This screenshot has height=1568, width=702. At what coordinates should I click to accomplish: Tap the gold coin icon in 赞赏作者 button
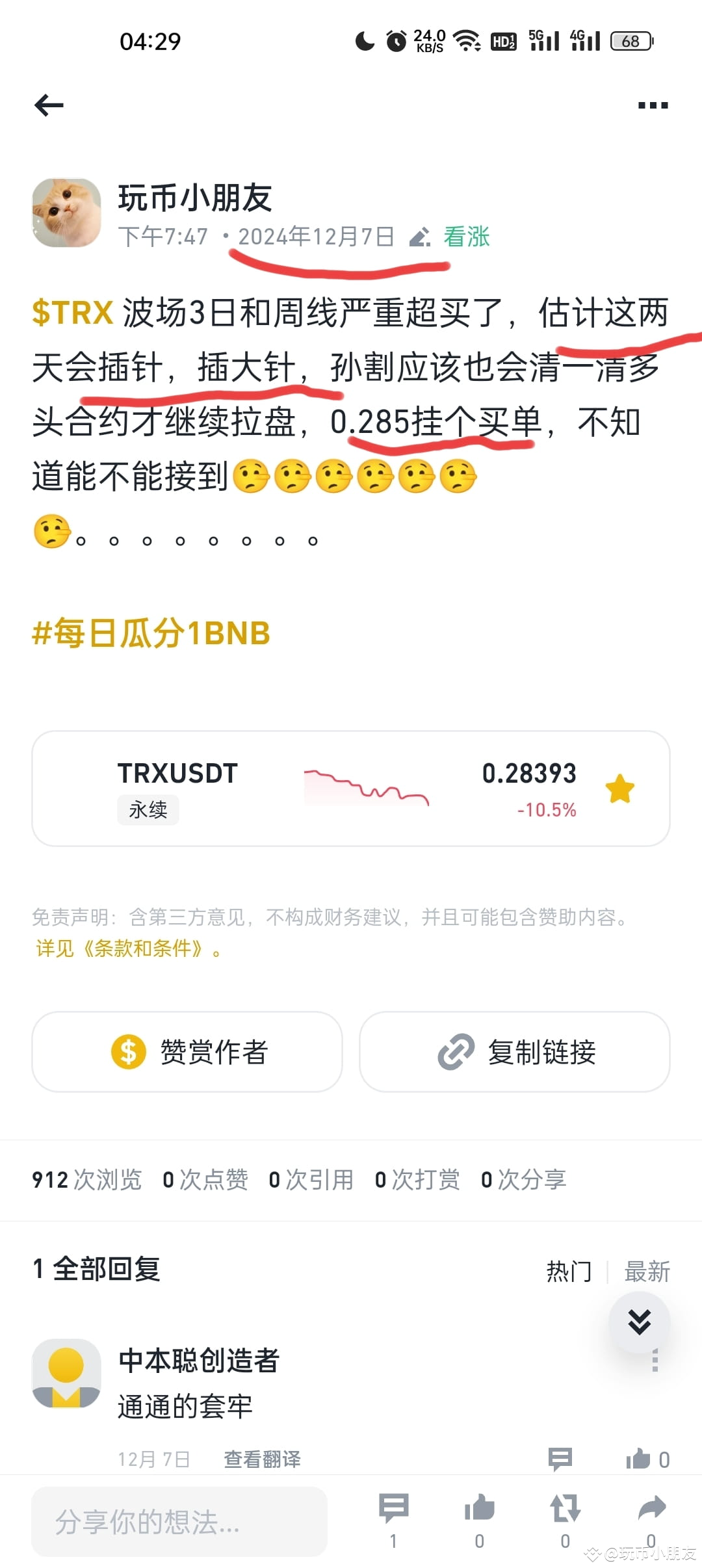tap(129, 1051)
